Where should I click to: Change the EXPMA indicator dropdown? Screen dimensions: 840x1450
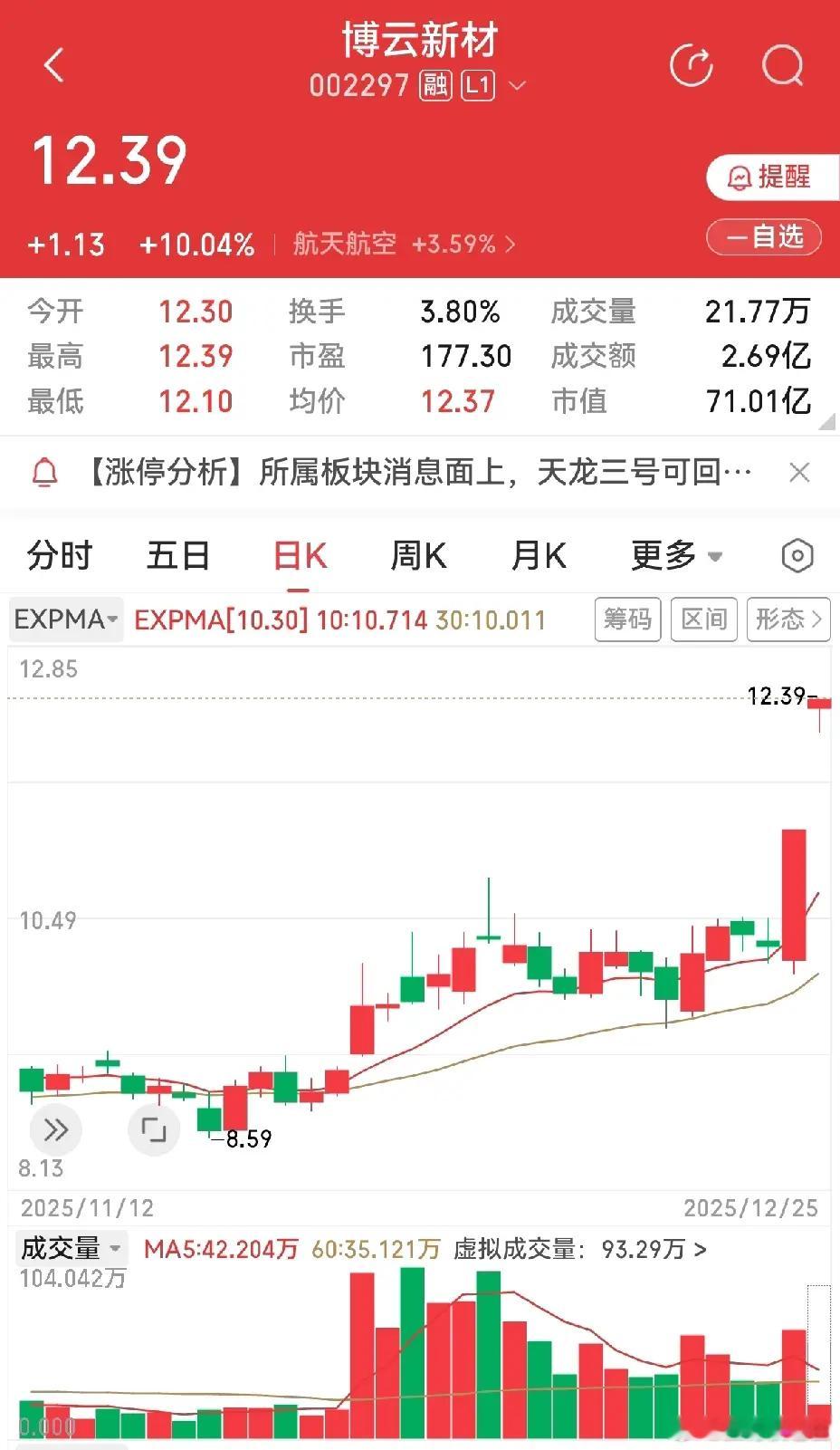pos(66,619)
